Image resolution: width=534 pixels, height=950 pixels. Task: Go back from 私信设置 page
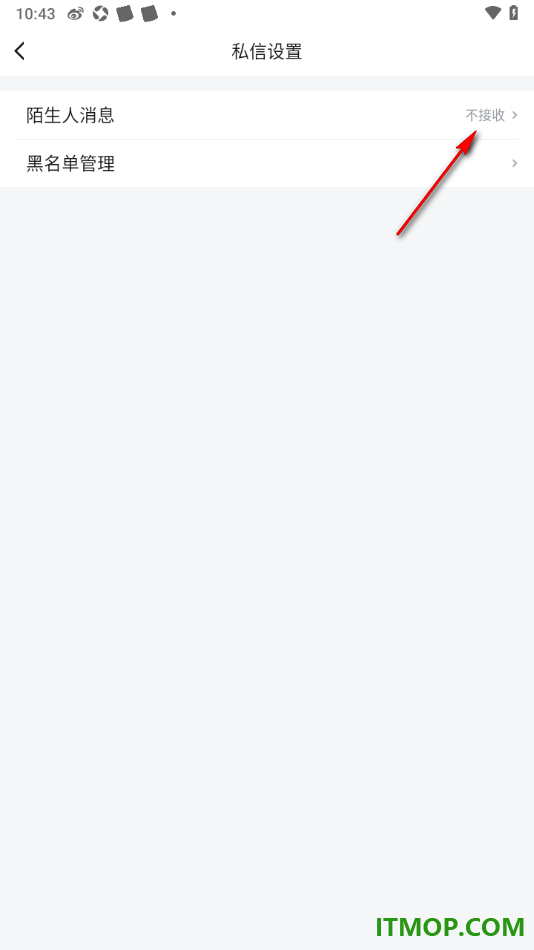(20, 51)
